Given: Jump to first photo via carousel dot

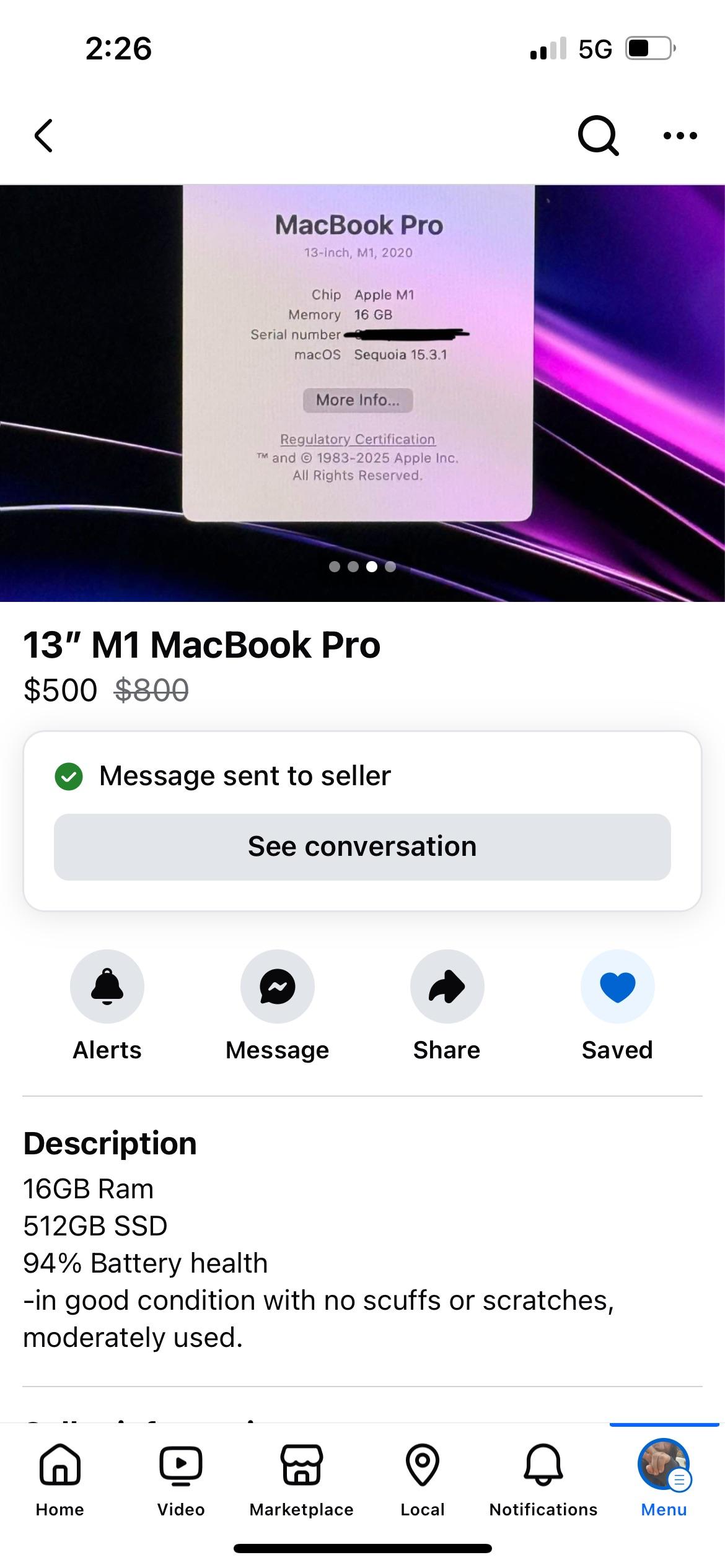Looking at the screenshot, I should point(335,567).
